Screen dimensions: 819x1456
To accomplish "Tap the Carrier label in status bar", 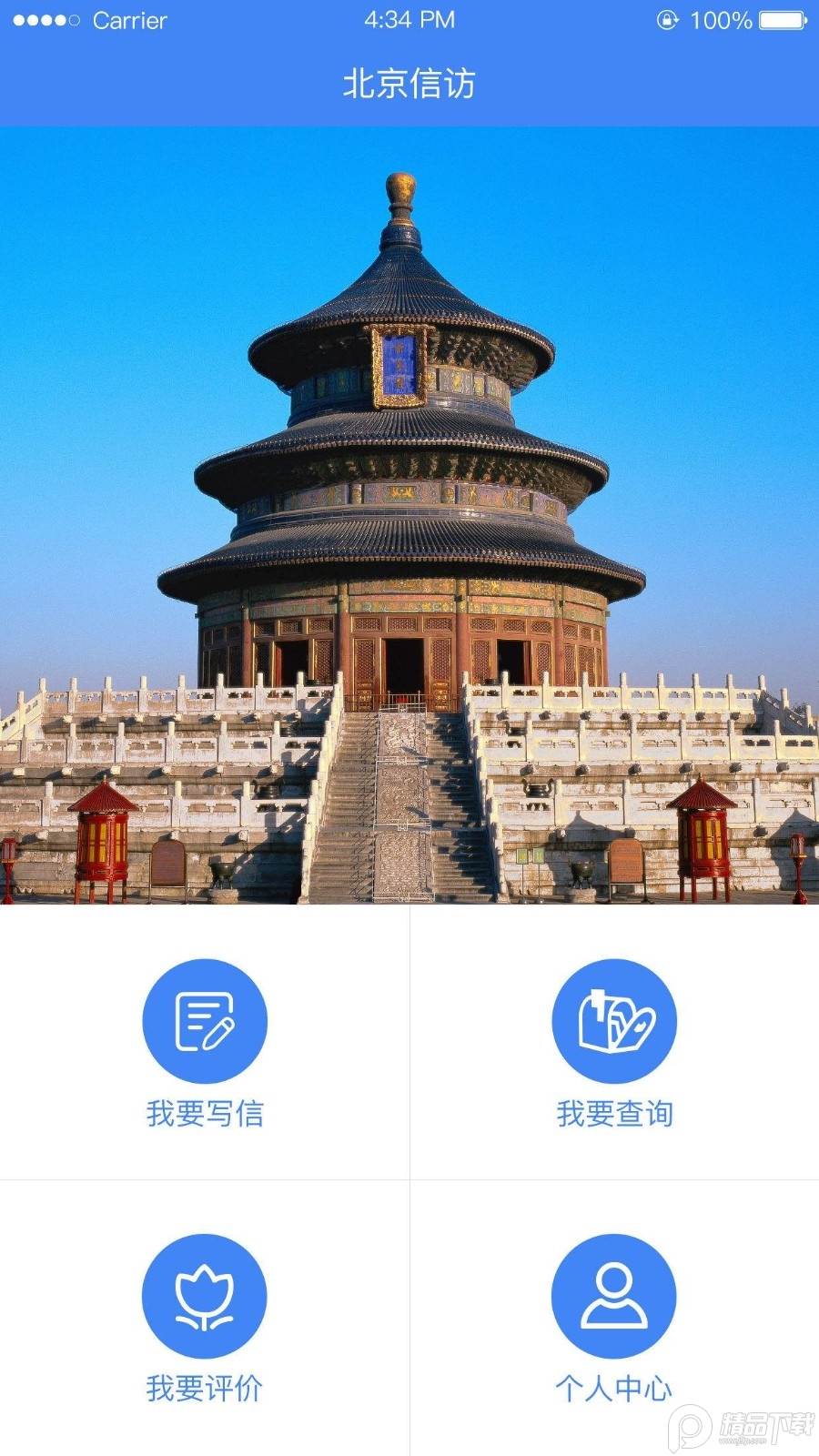I will point(127,18).
